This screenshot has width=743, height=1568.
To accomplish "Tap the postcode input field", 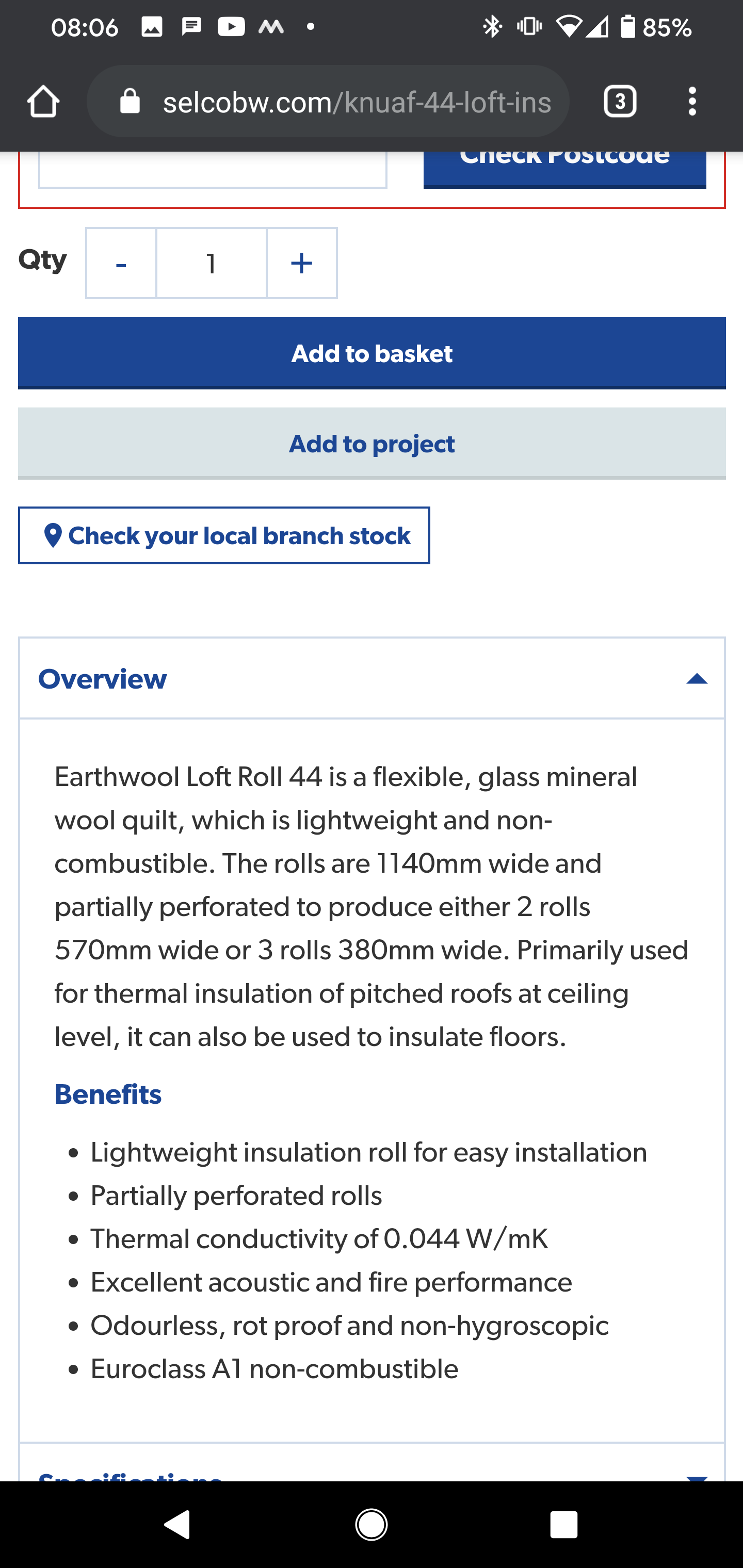I will point(213,169).
